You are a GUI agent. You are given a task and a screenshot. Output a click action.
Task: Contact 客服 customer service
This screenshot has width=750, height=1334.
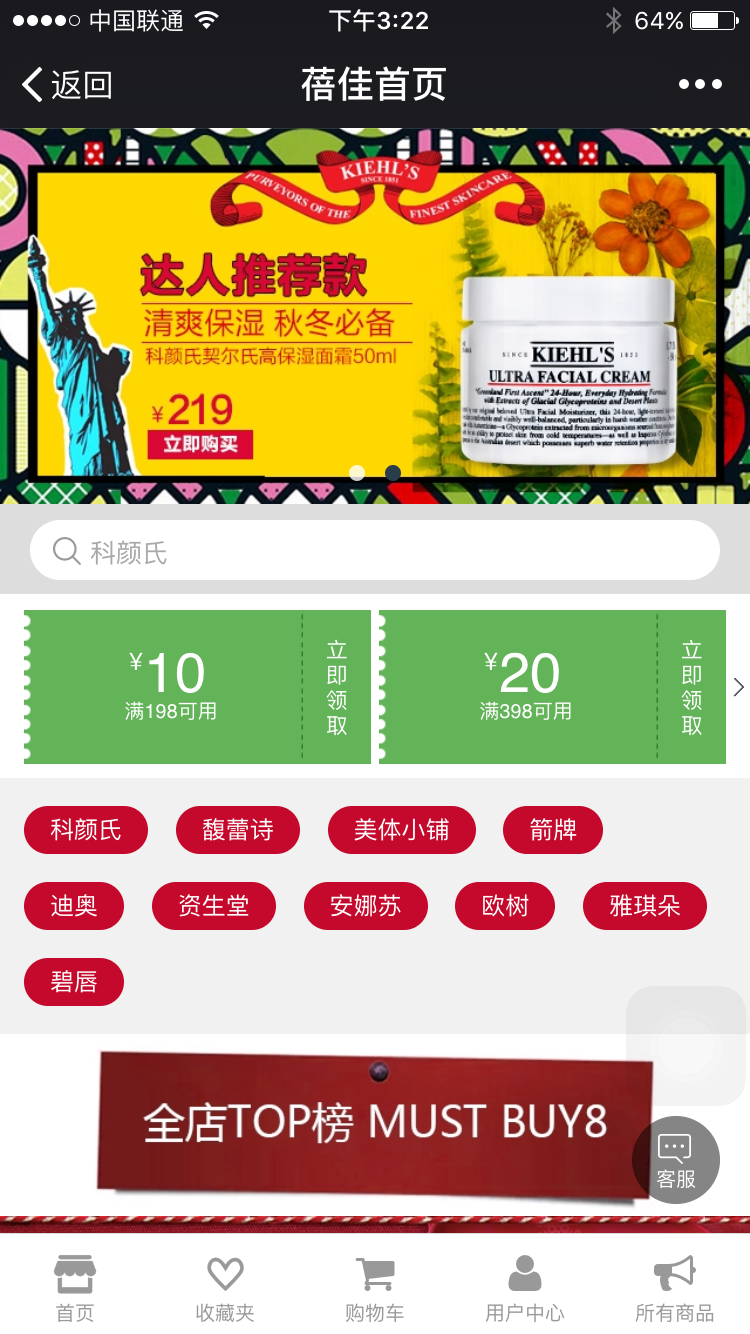(676, 1160)
